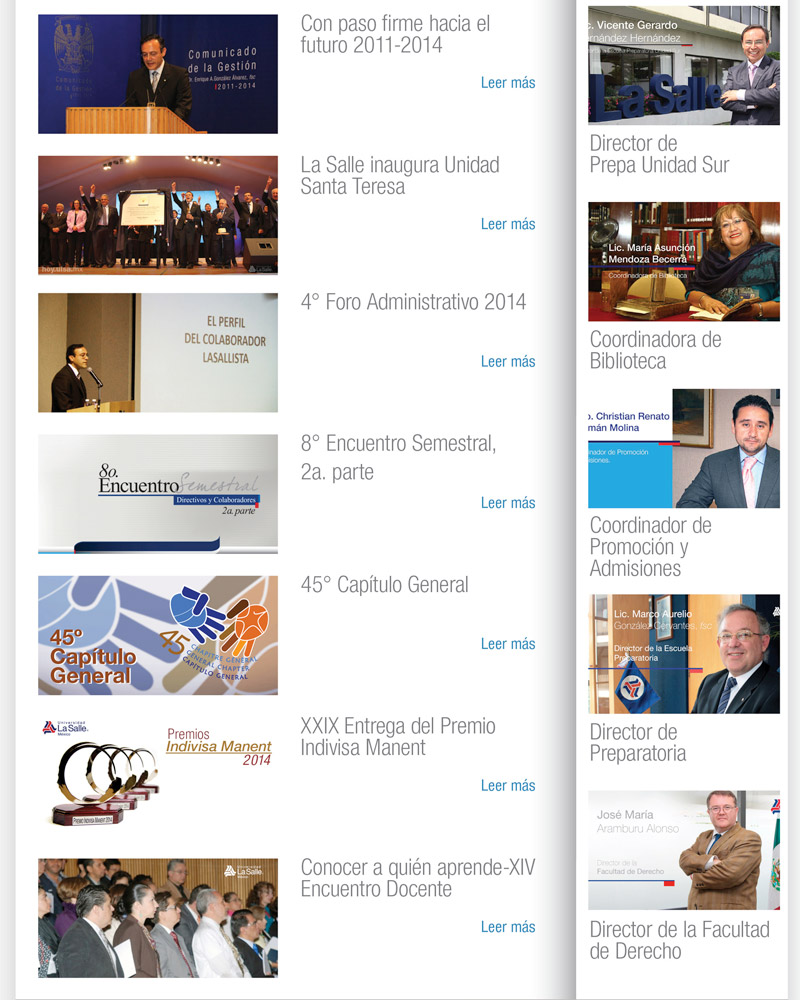Open the Encuentro Docente audience photo
This screenshot has width=800, height=1000.
point(158,918)
